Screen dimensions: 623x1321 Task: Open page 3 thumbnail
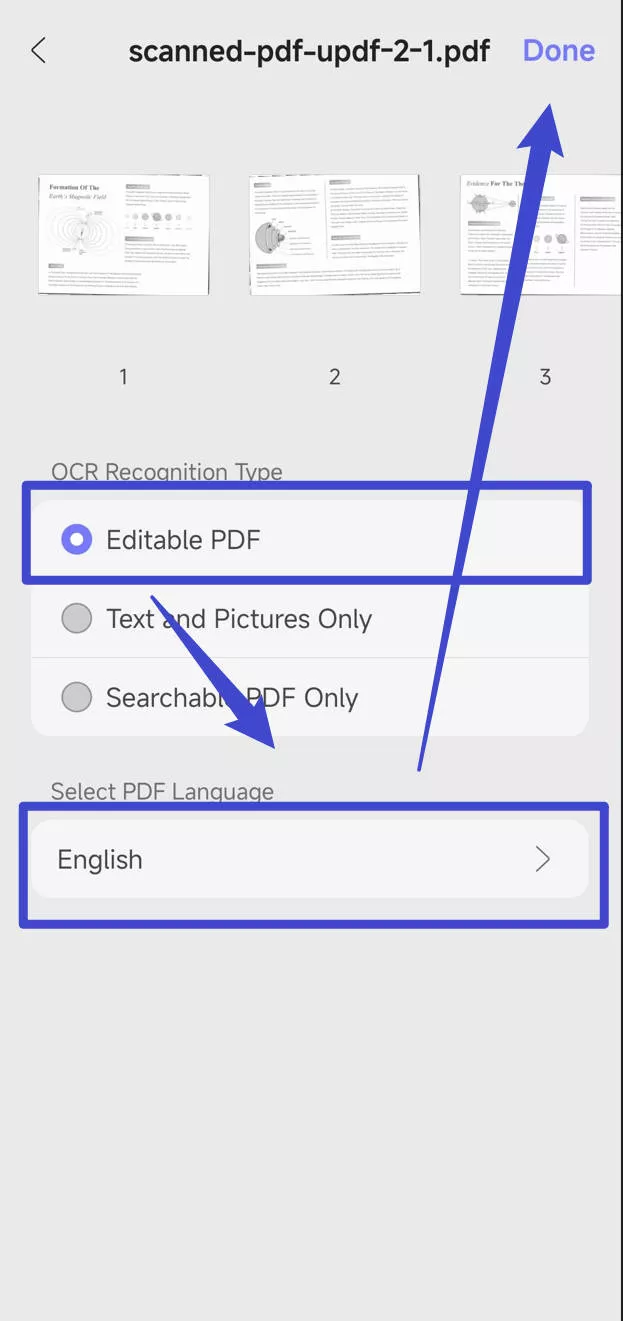point(541,235)
